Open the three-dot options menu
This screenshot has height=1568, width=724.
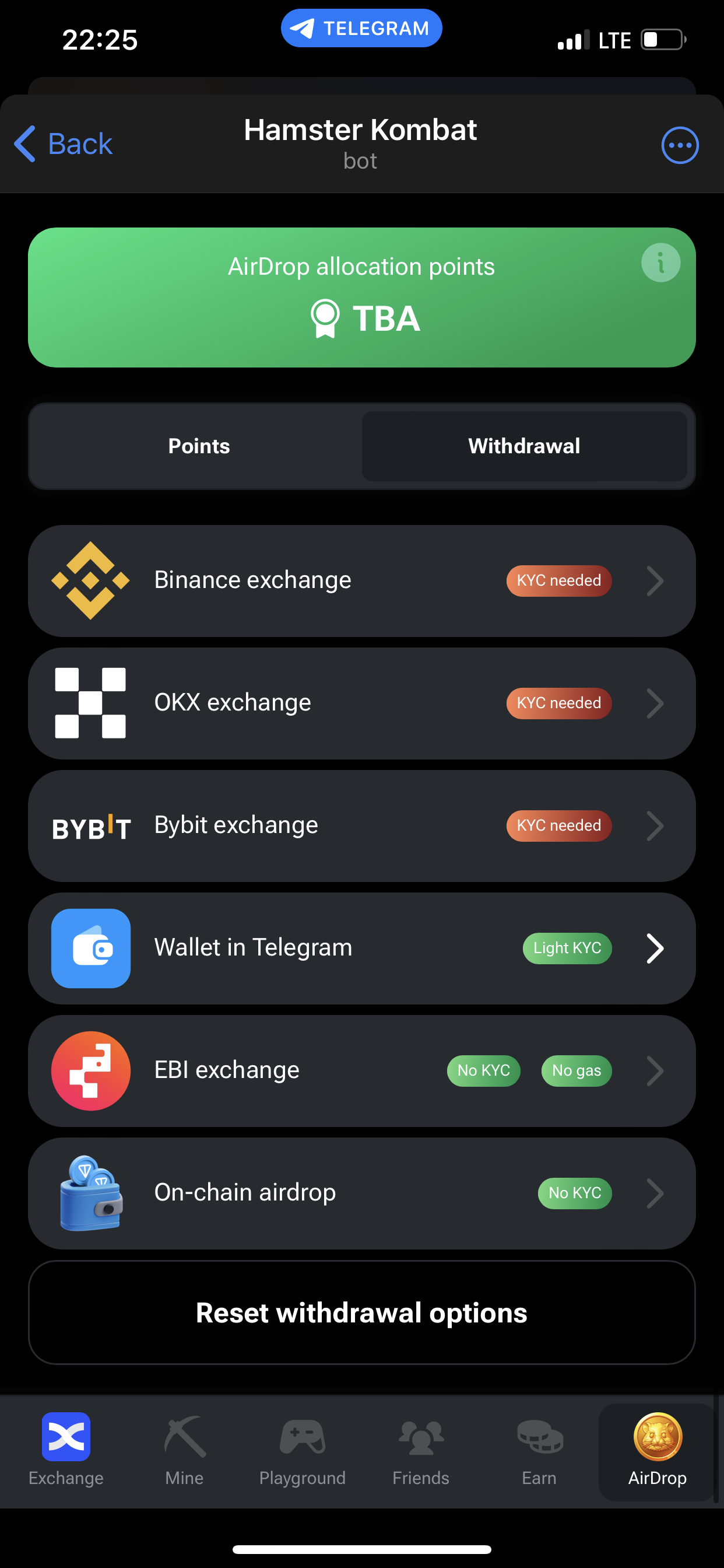(680, 145)
